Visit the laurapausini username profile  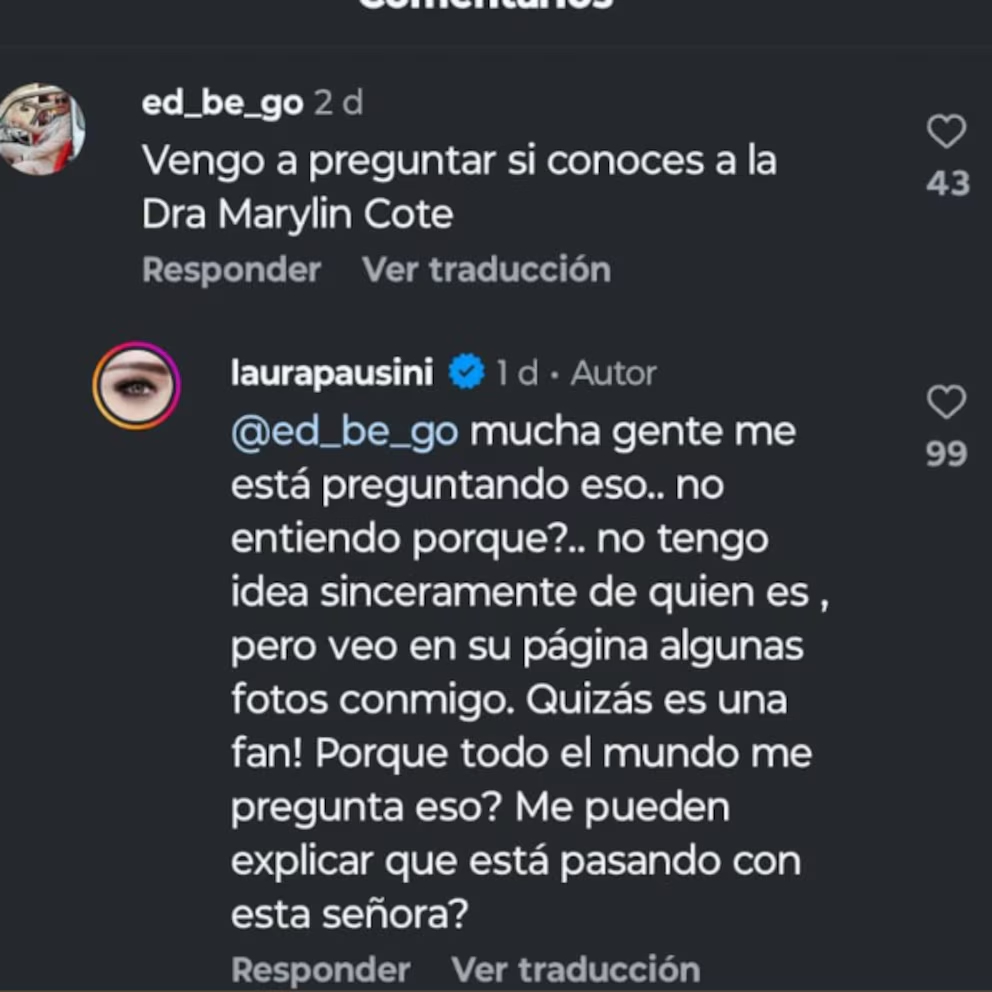(332, 373)
